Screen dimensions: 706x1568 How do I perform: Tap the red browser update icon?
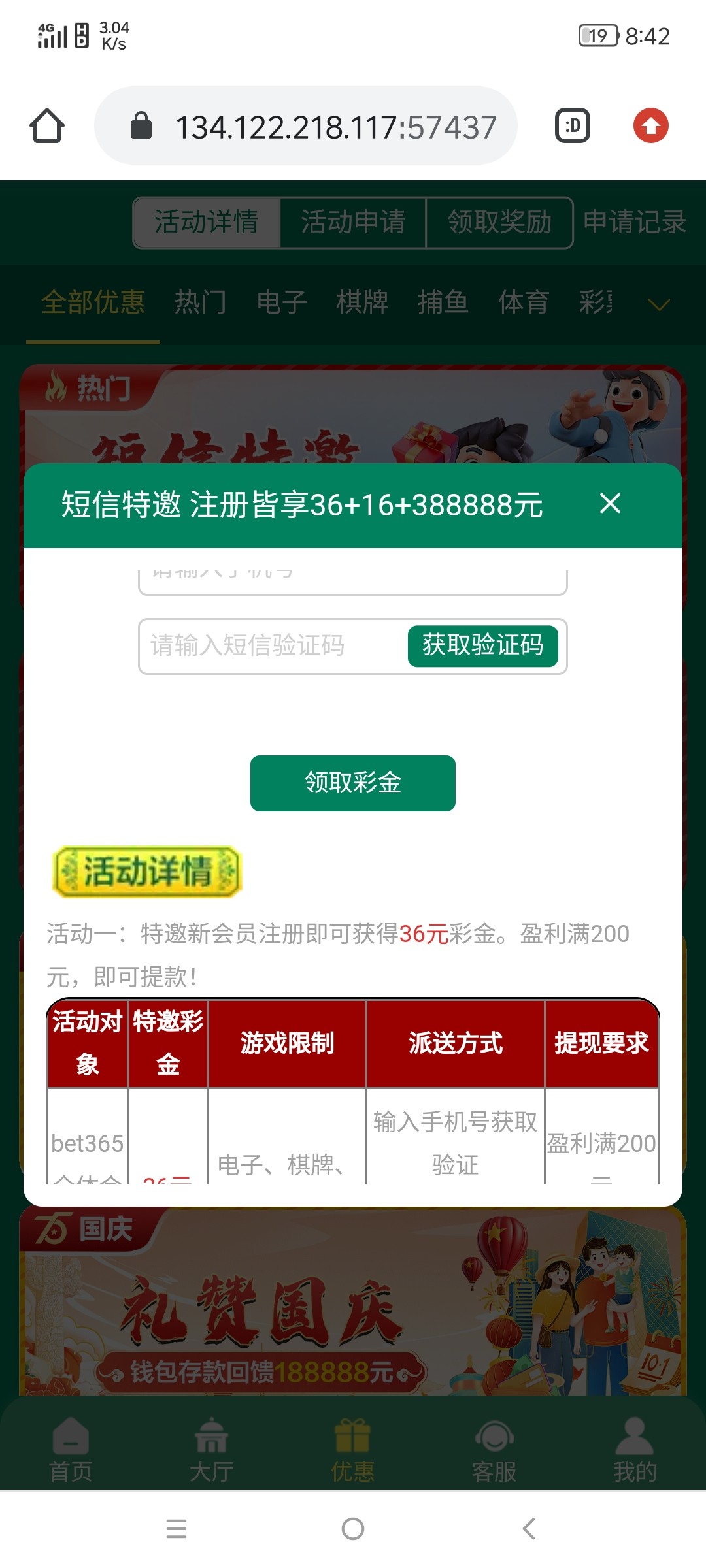tap(650, 125)
